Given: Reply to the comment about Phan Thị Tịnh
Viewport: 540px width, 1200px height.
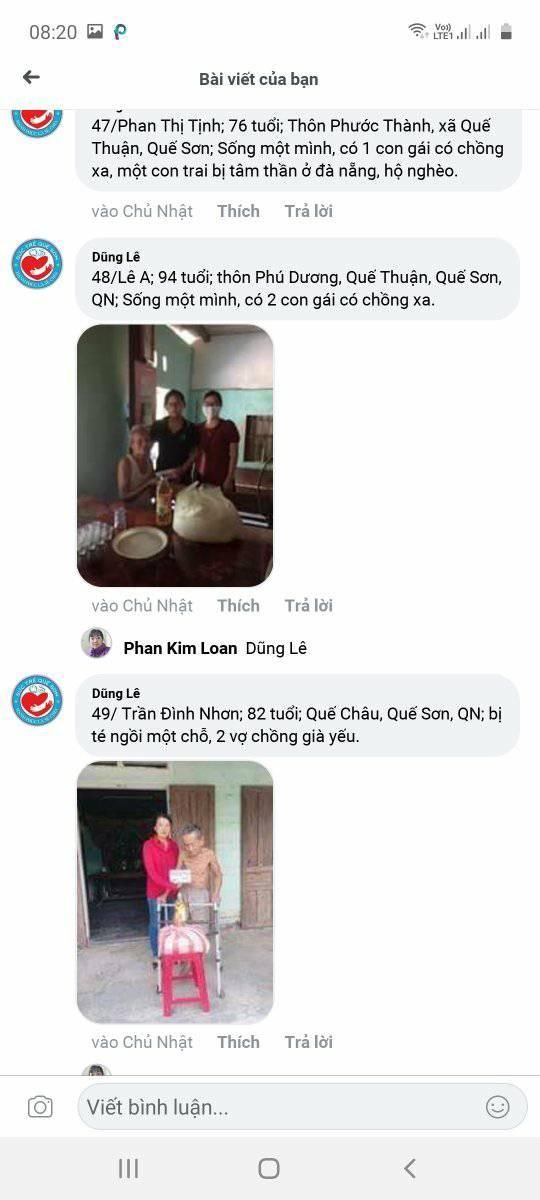Looking at the screenshot, I should click(308, 211).
